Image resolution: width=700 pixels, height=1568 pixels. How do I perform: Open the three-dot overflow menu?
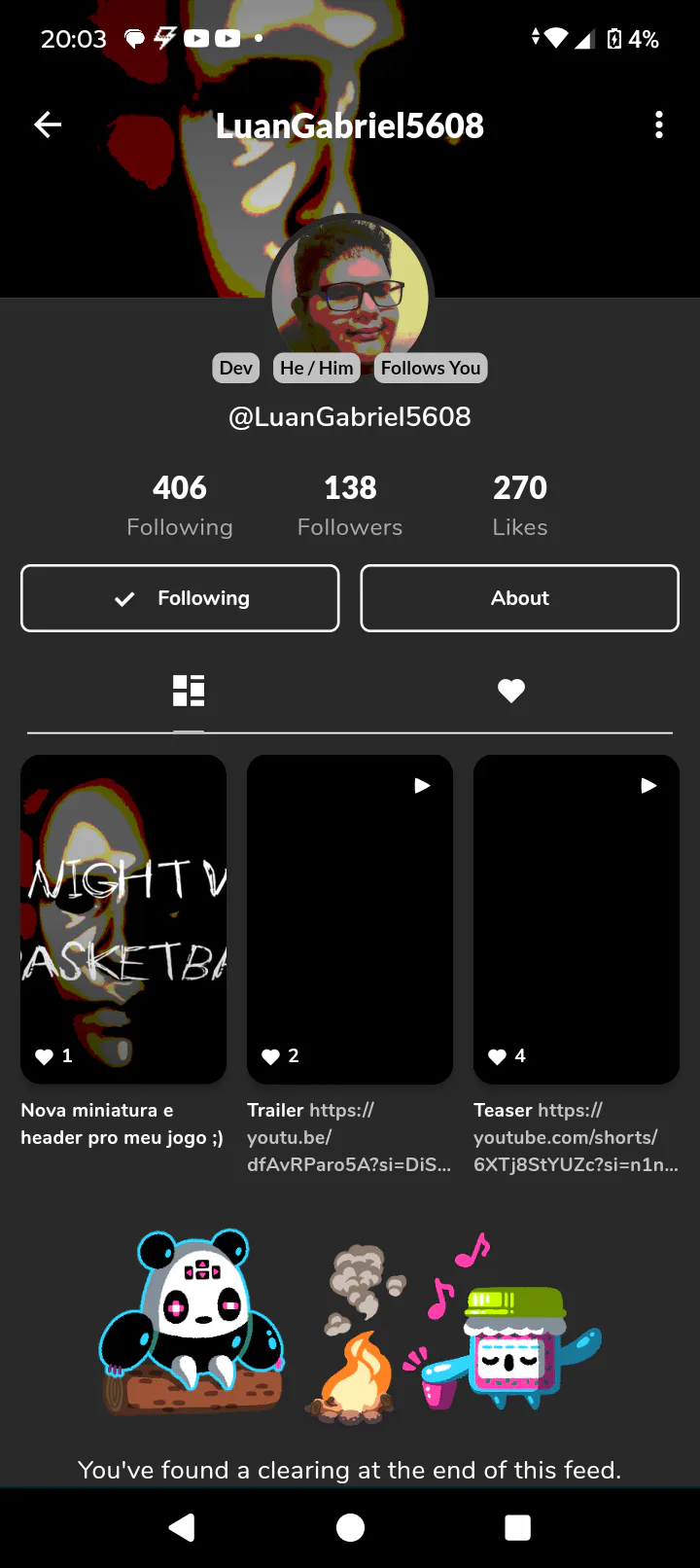659,125
